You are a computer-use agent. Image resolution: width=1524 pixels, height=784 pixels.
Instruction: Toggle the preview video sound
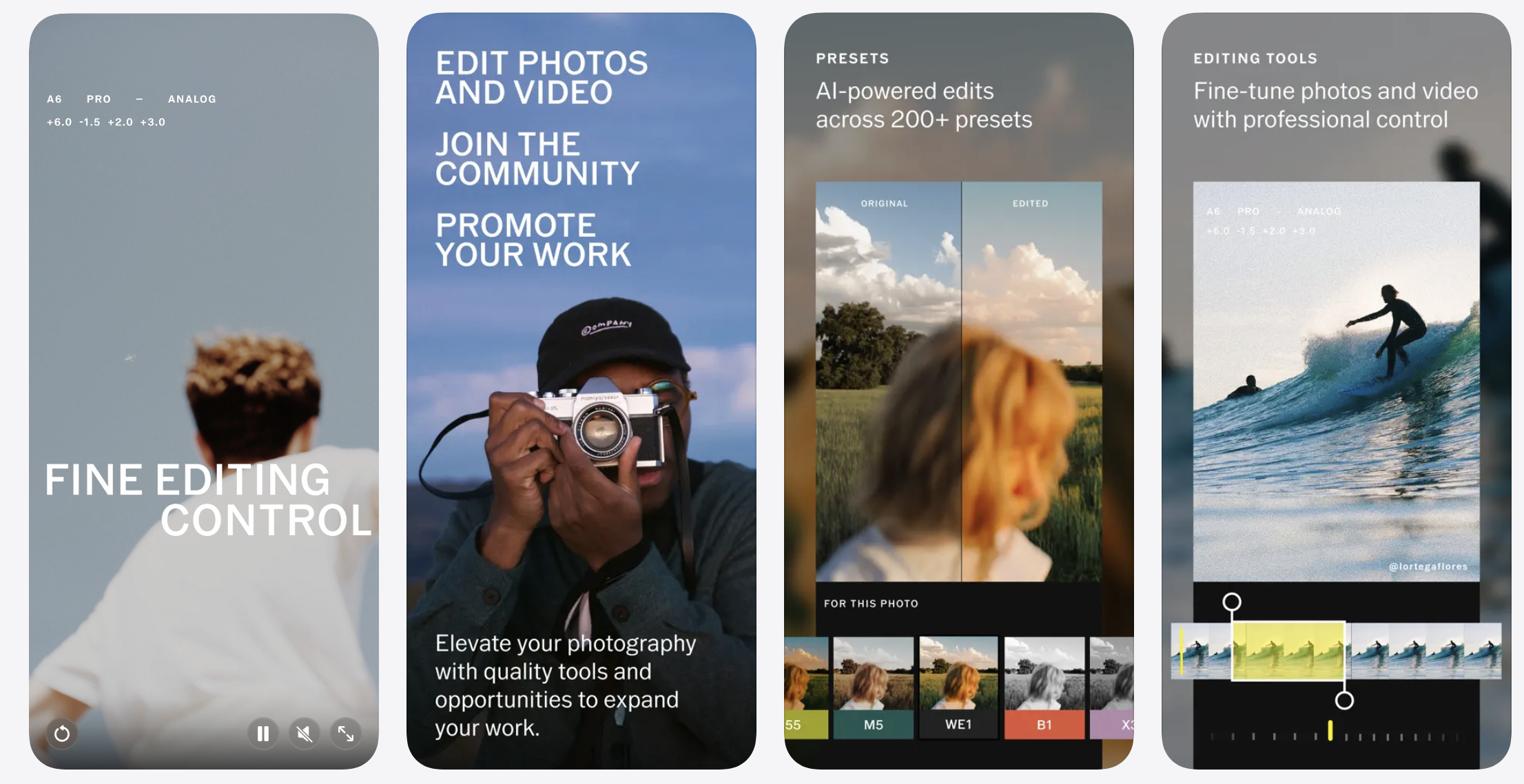(305, 734)
